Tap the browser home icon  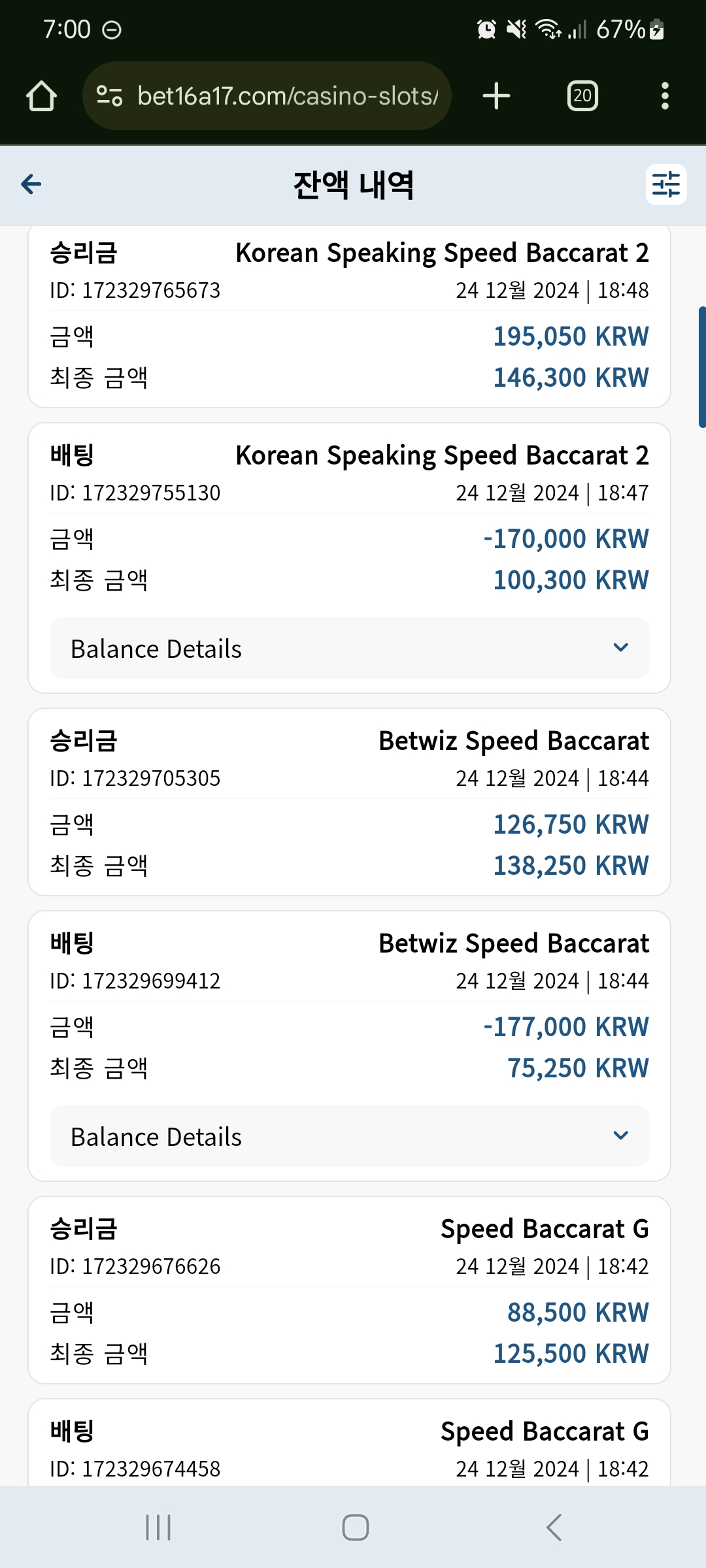(41, 96)
